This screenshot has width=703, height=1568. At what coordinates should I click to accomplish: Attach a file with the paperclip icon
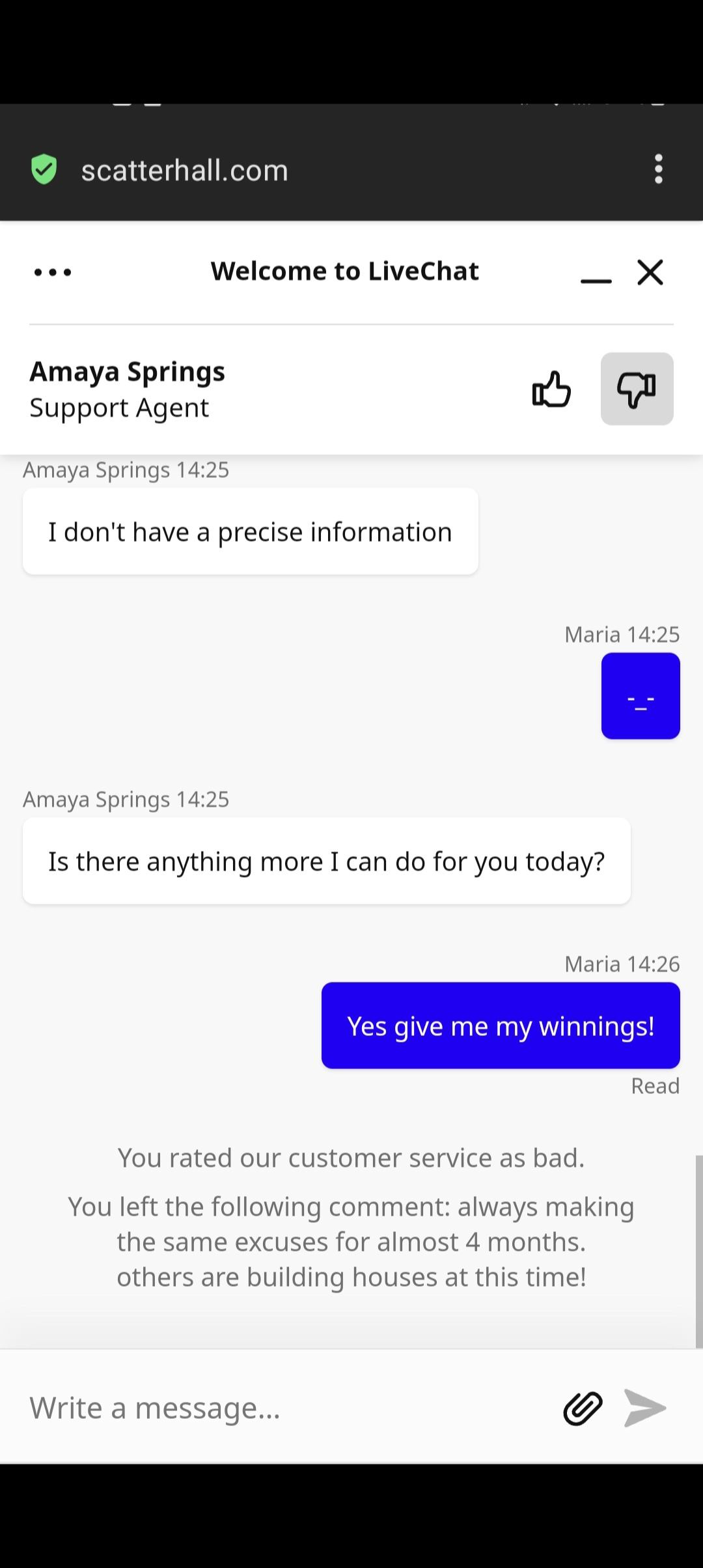[x=583, y=1408]
